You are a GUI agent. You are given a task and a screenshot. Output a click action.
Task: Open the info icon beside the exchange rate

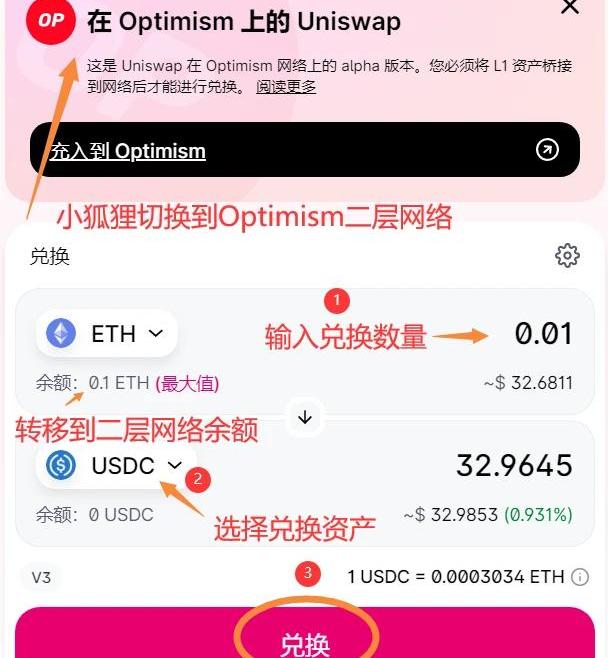580,577
